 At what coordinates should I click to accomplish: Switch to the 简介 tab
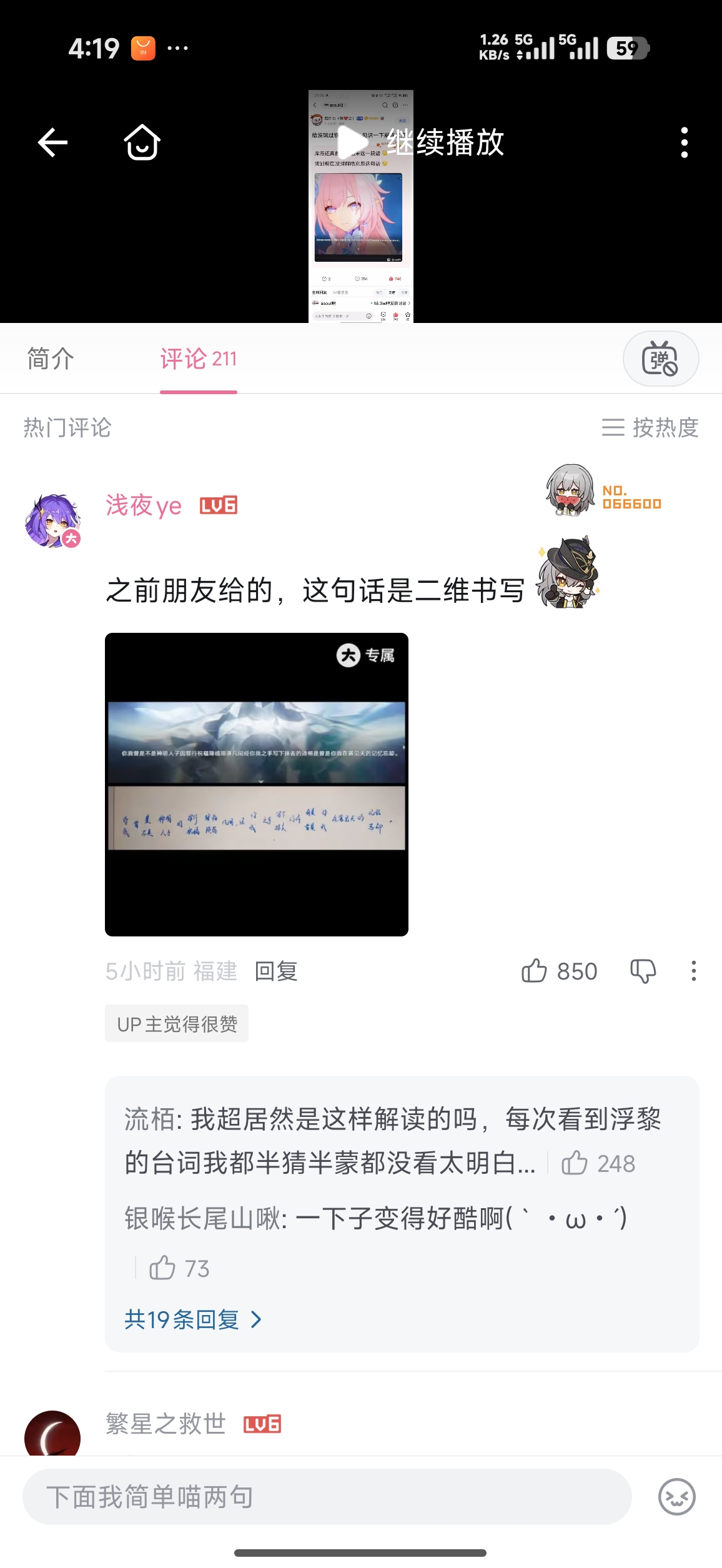point(51,359)
